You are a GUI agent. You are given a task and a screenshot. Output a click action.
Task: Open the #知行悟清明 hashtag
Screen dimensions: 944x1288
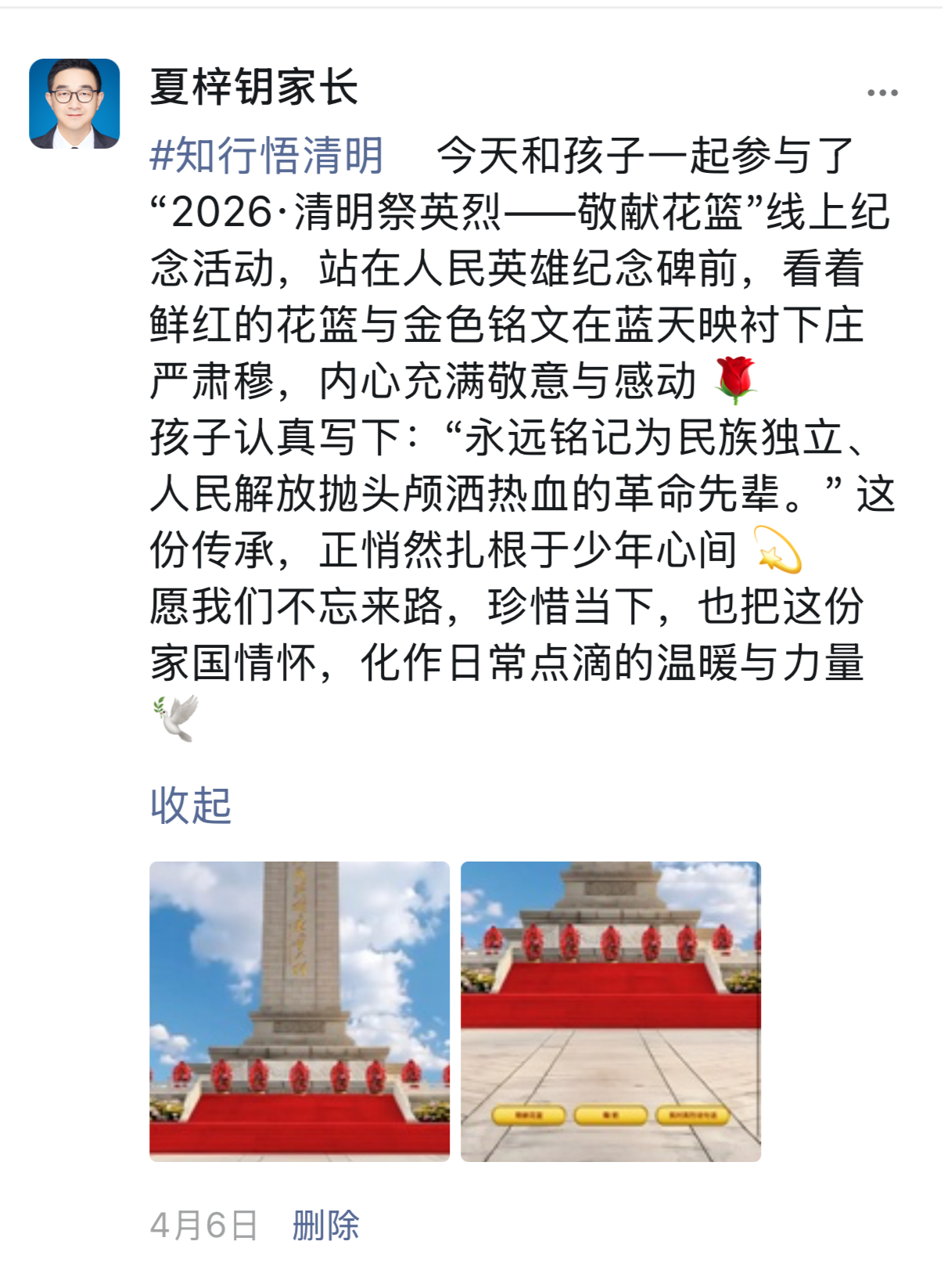(267, 155)
